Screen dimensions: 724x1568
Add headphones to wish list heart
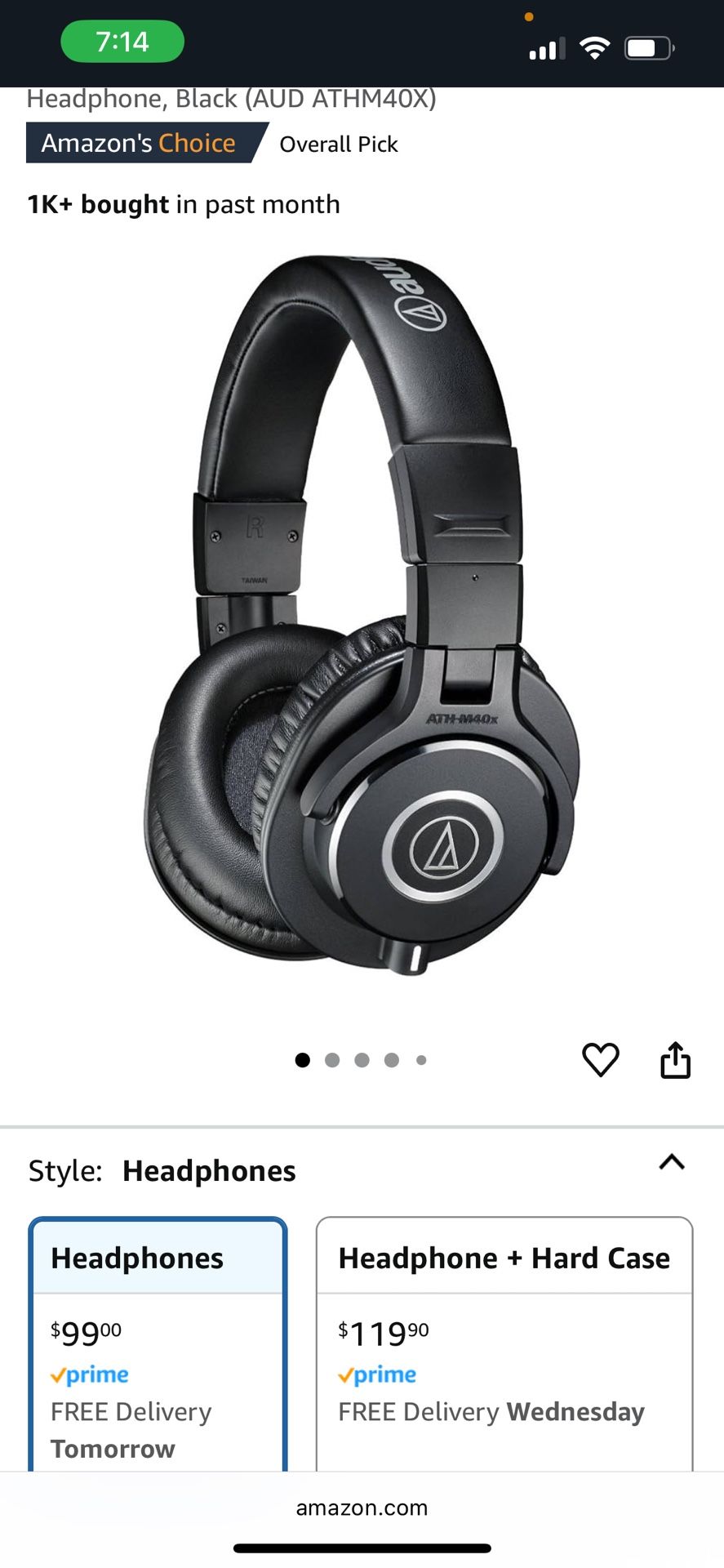[600, 1059]
